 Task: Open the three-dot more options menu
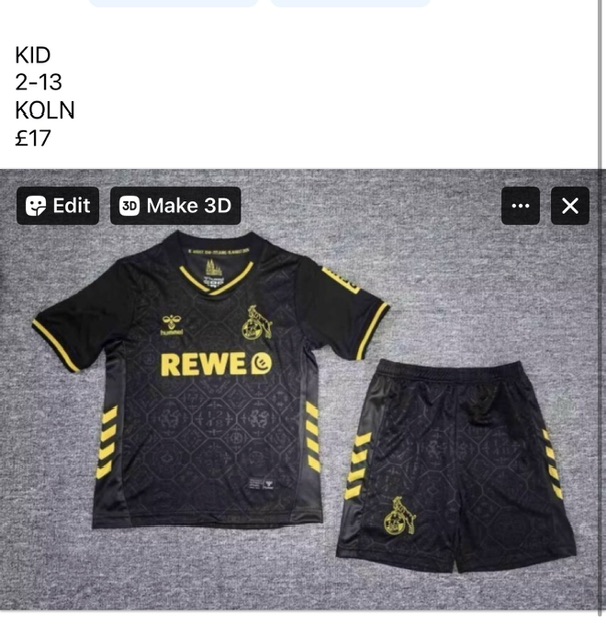pos(520,206)
